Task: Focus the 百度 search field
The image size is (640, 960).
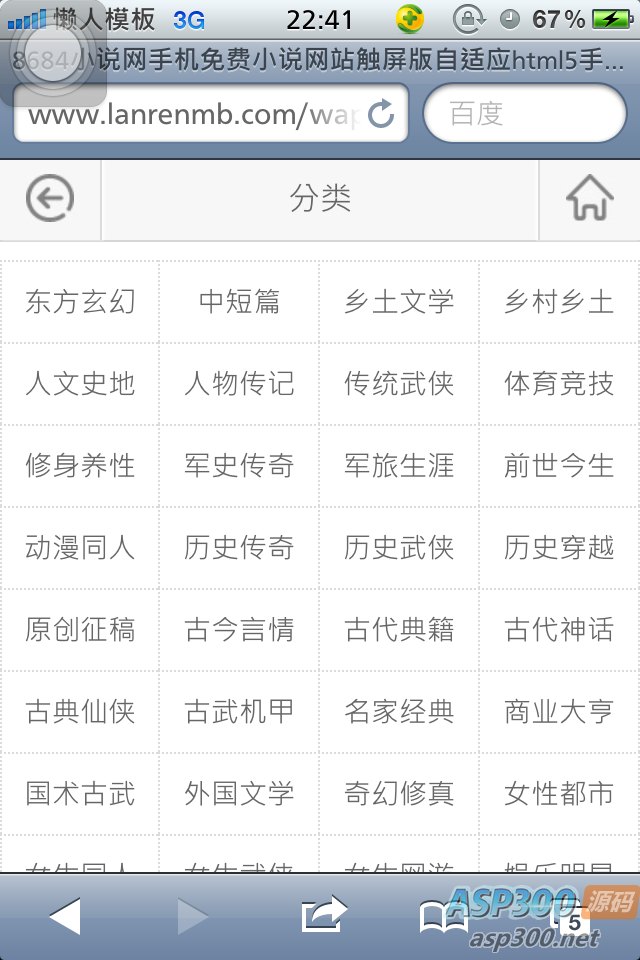Action: pos(525,114)
